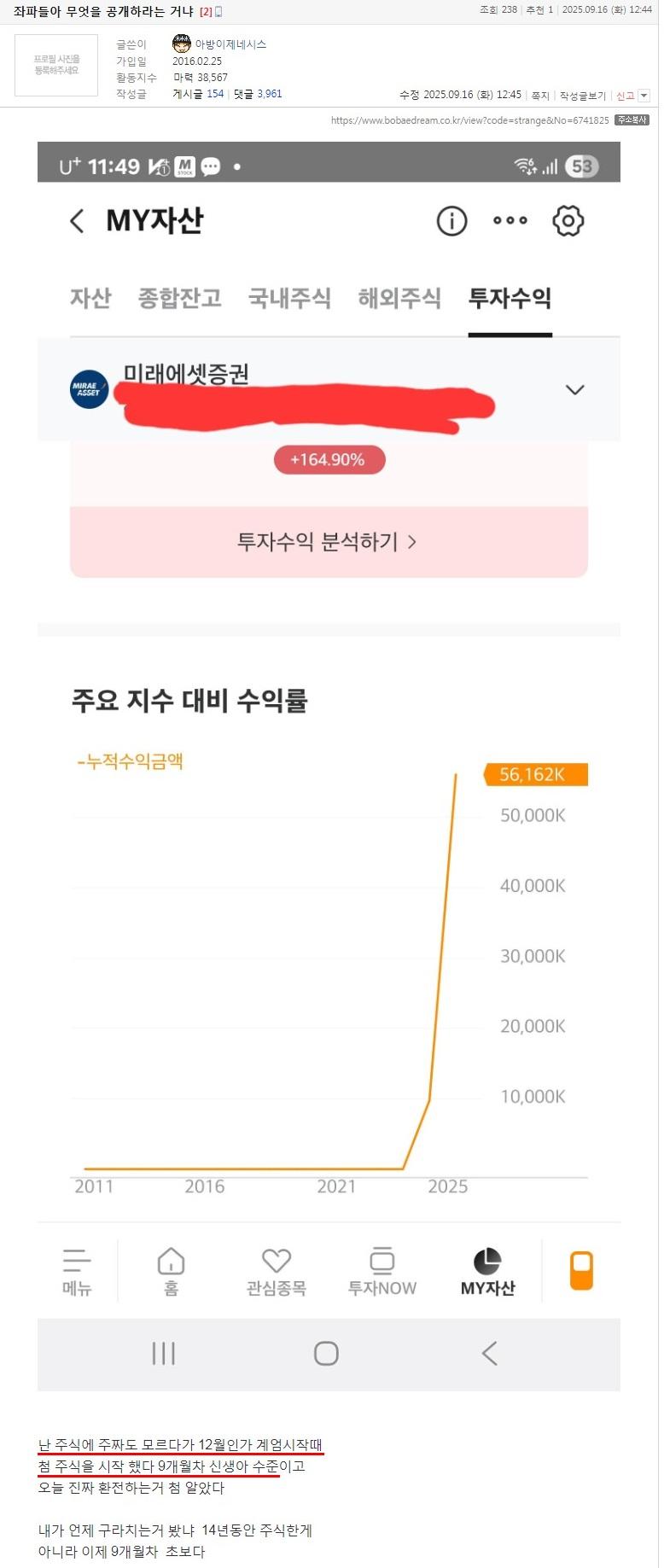Tap the orange card icon at bottom right

(580, 1270)
